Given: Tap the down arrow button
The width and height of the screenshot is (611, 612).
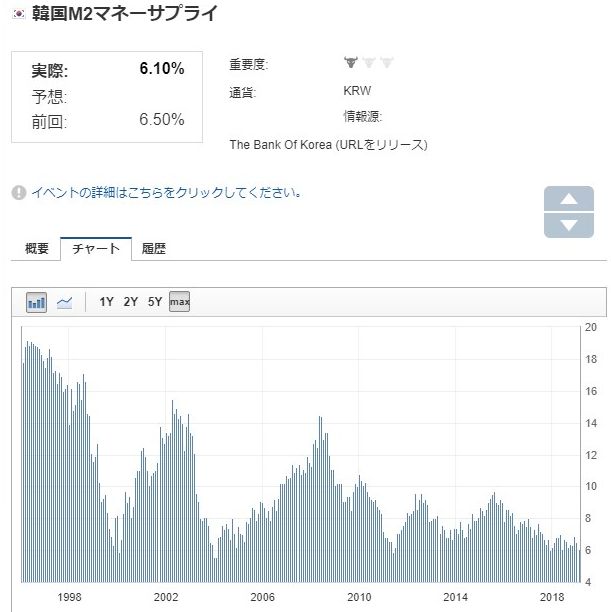Looking at the screenshot, I should (569, 225).
